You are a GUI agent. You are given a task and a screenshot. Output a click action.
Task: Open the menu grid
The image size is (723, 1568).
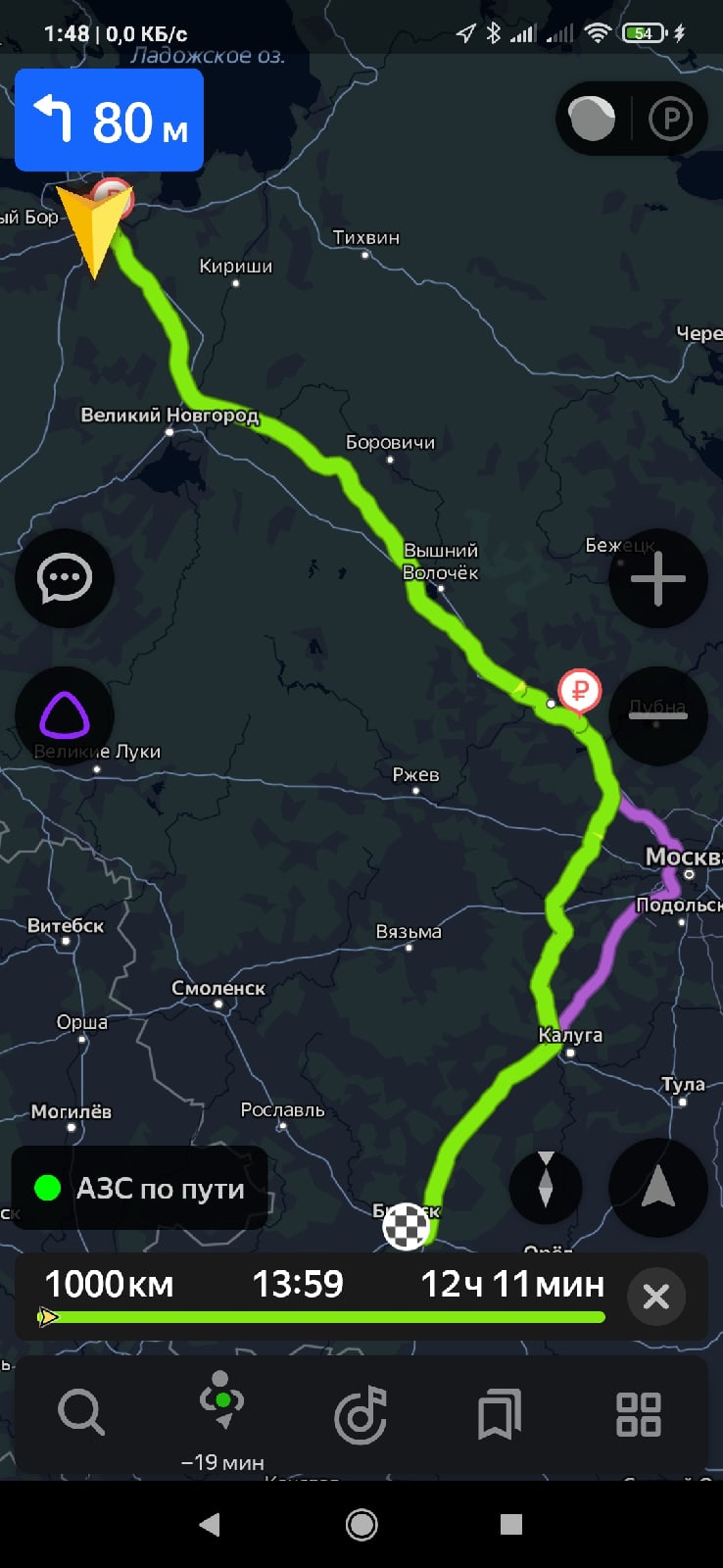[x=639, y=1414]
